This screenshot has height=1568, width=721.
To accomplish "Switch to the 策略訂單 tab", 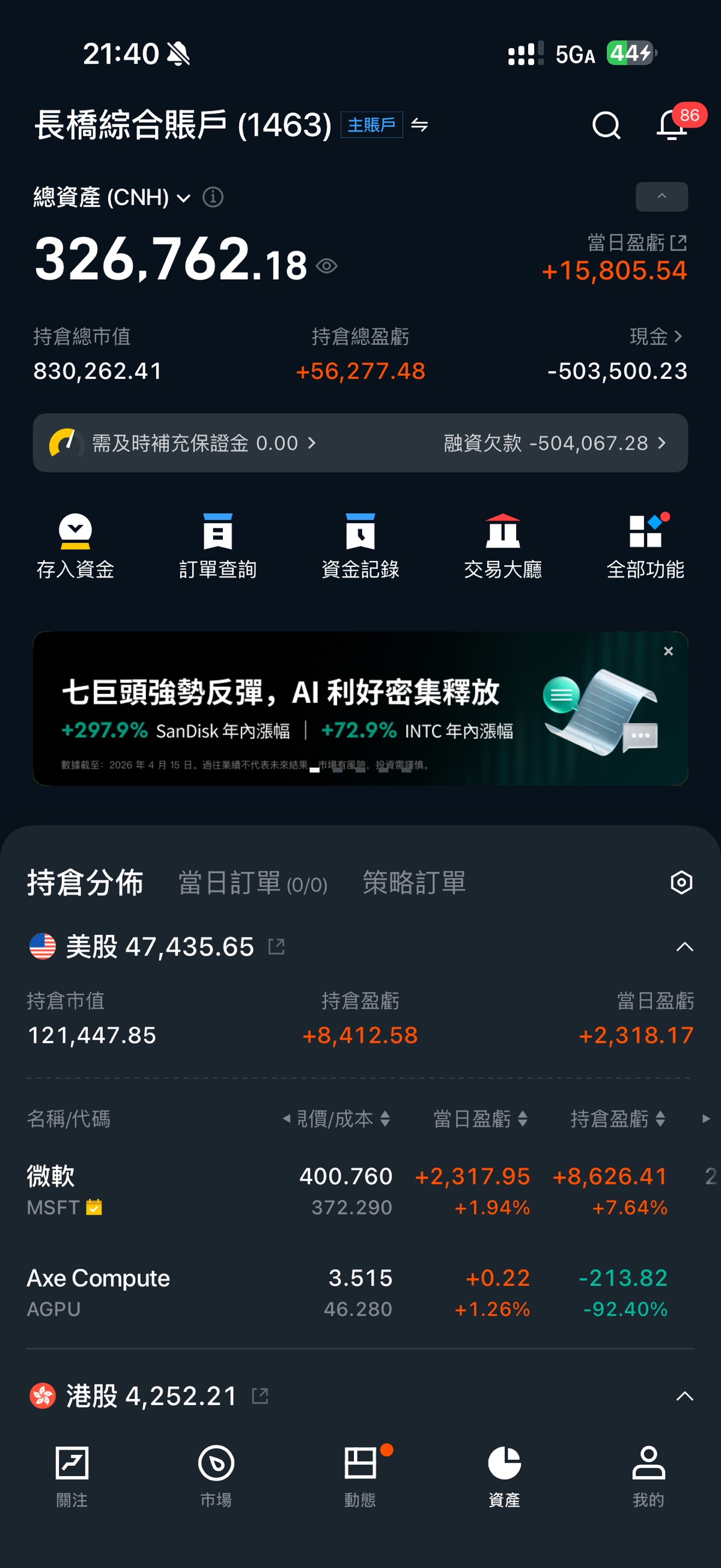I will click(x=414, y=883).
